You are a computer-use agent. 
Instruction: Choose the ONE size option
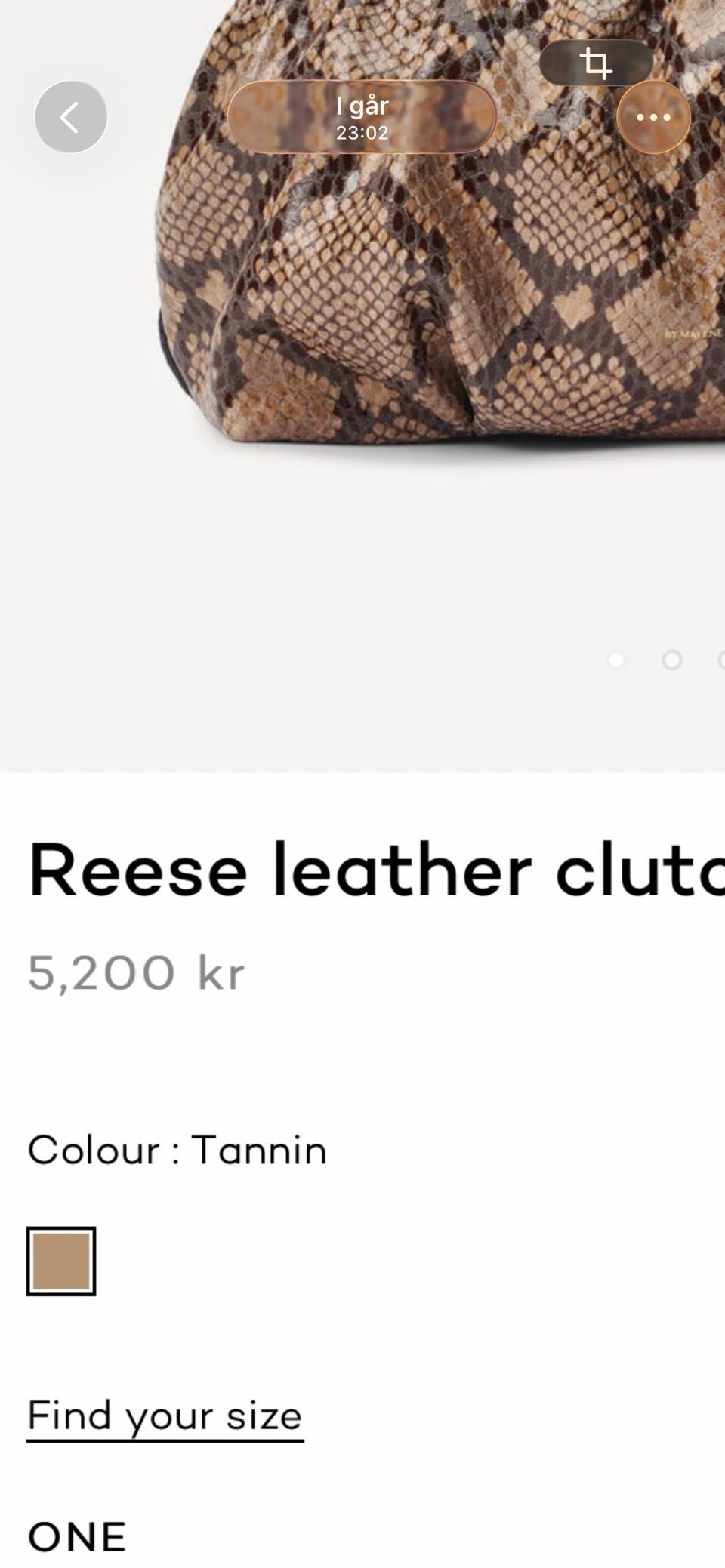tap(76, 1537)
